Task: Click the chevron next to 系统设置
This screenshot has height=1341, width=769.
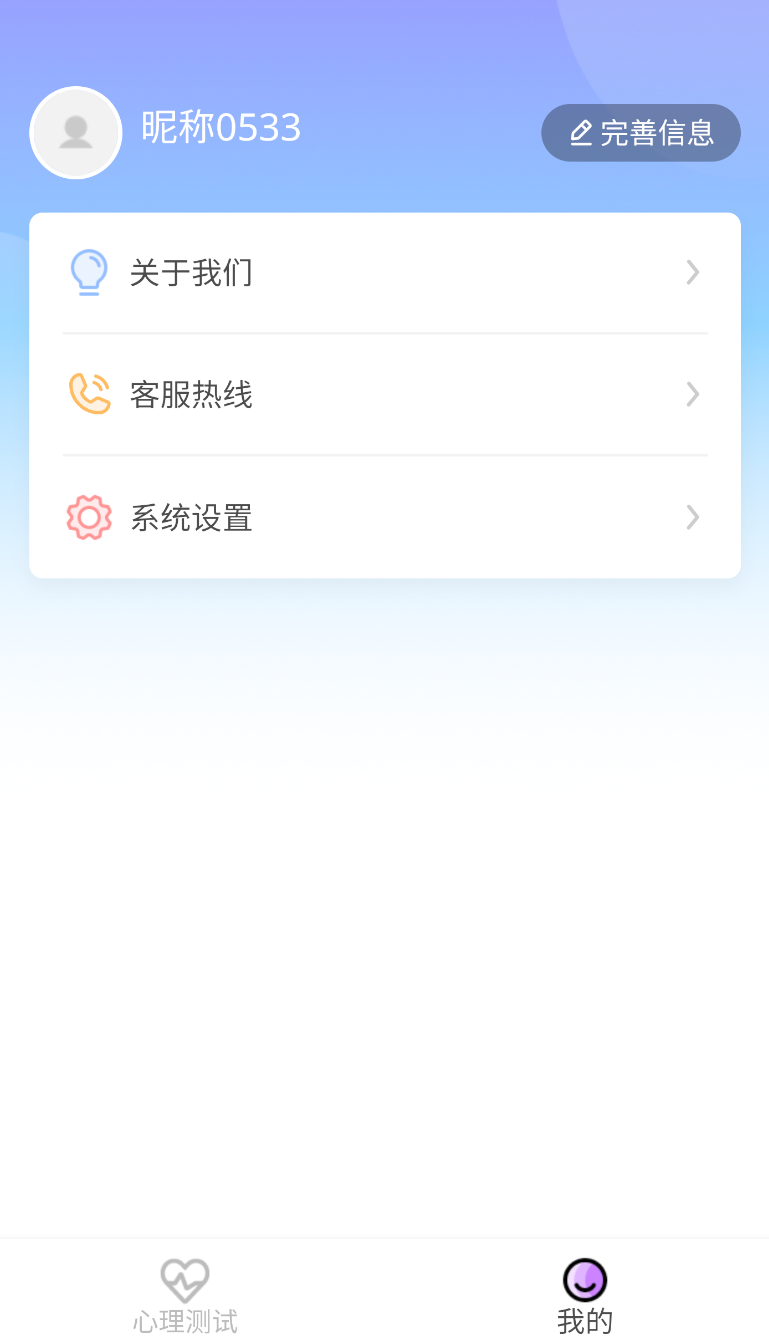Action: [692, 517]
